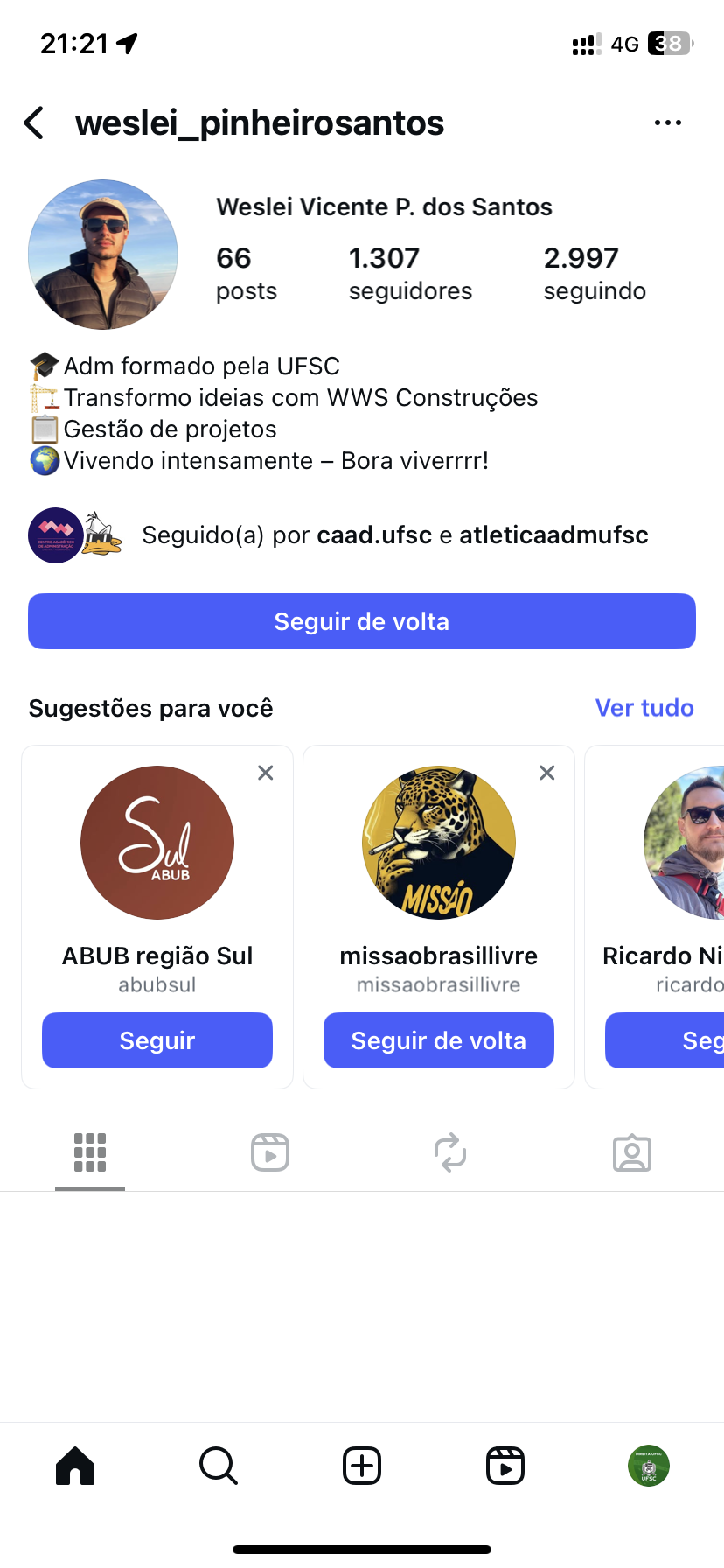Switch to the posts grid tab
Image resolution: width=724 pixels, height=1568 pixels.
tap(90, 1152)
